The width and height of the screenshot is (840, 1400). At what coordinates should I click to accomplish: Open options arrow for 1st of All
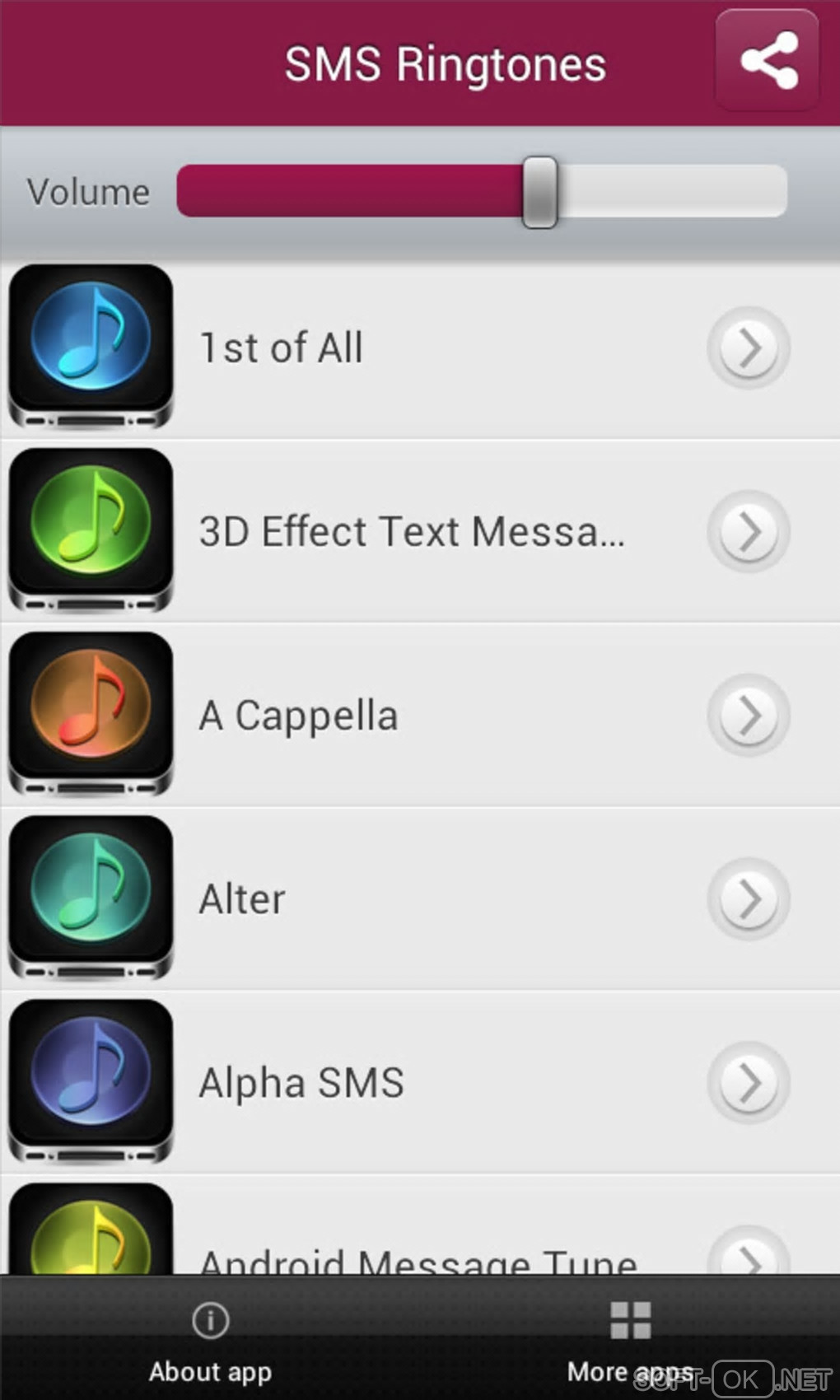[x=748, y=348]
